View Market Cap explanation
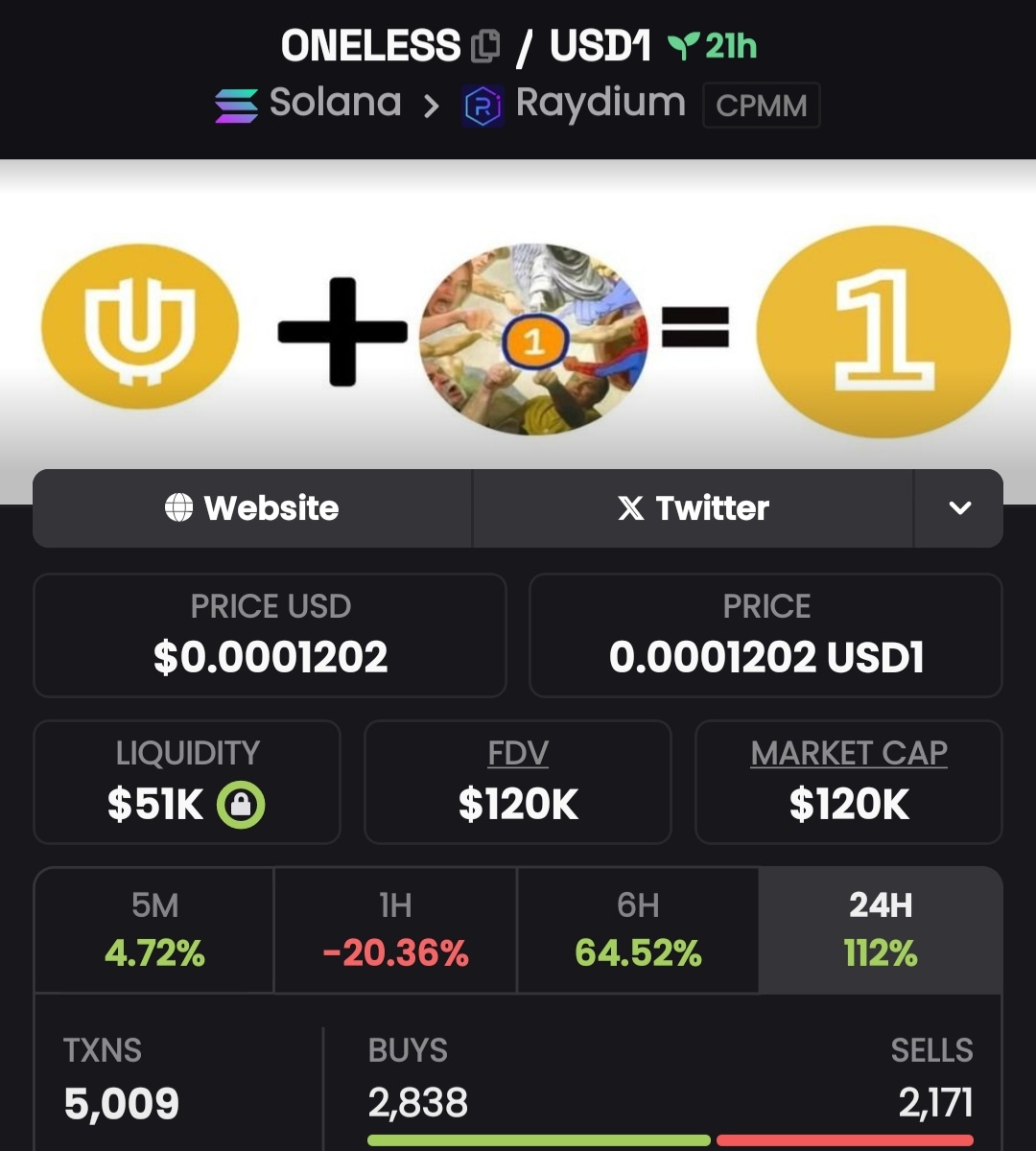Screen dimensions: 1036x1151 tap(849, 754)
